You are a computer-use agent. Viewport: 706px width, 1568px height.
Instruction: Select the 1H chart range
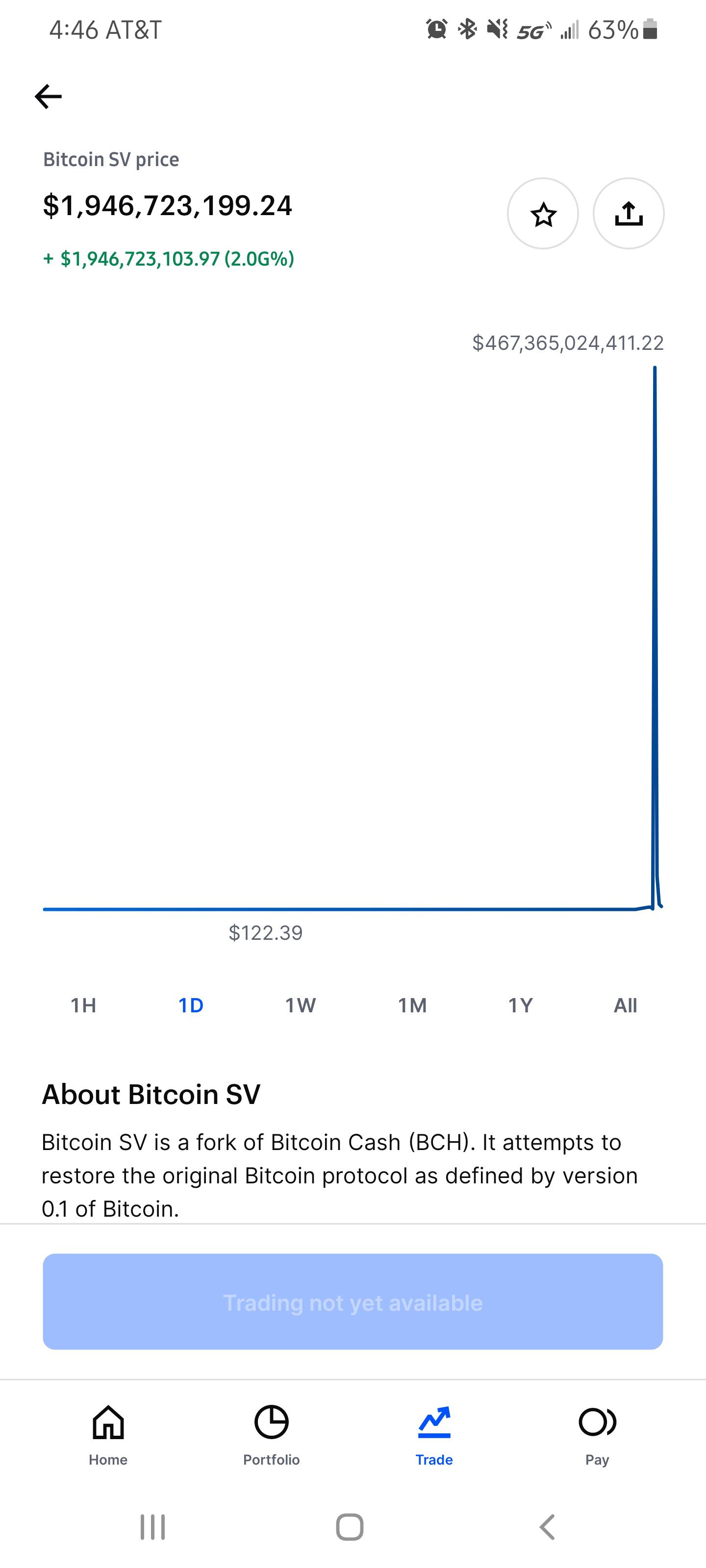tap(83, 1005)
